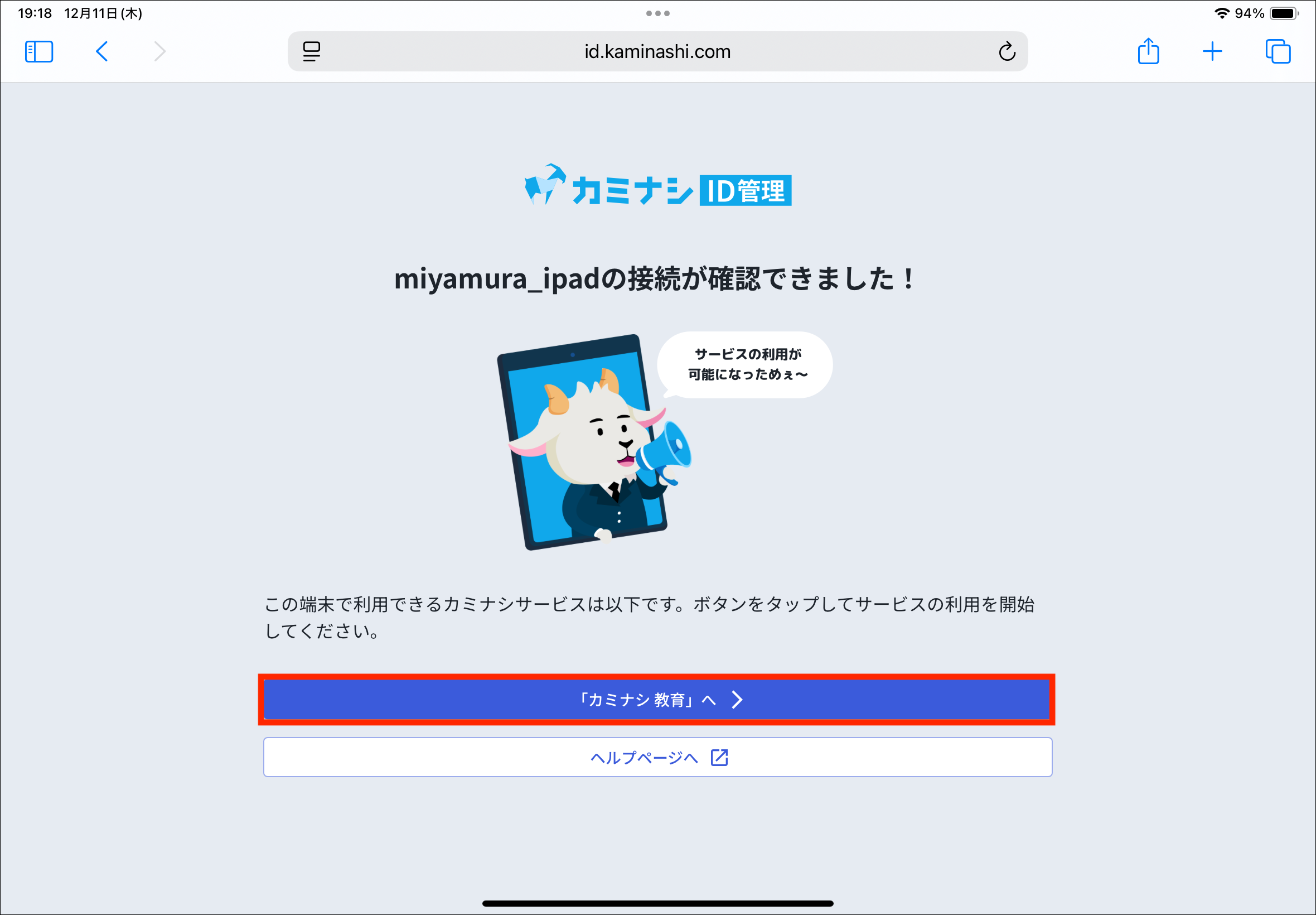Show all open tabs overview
Screen dimensions: 1316x915
coord(1278,51)
